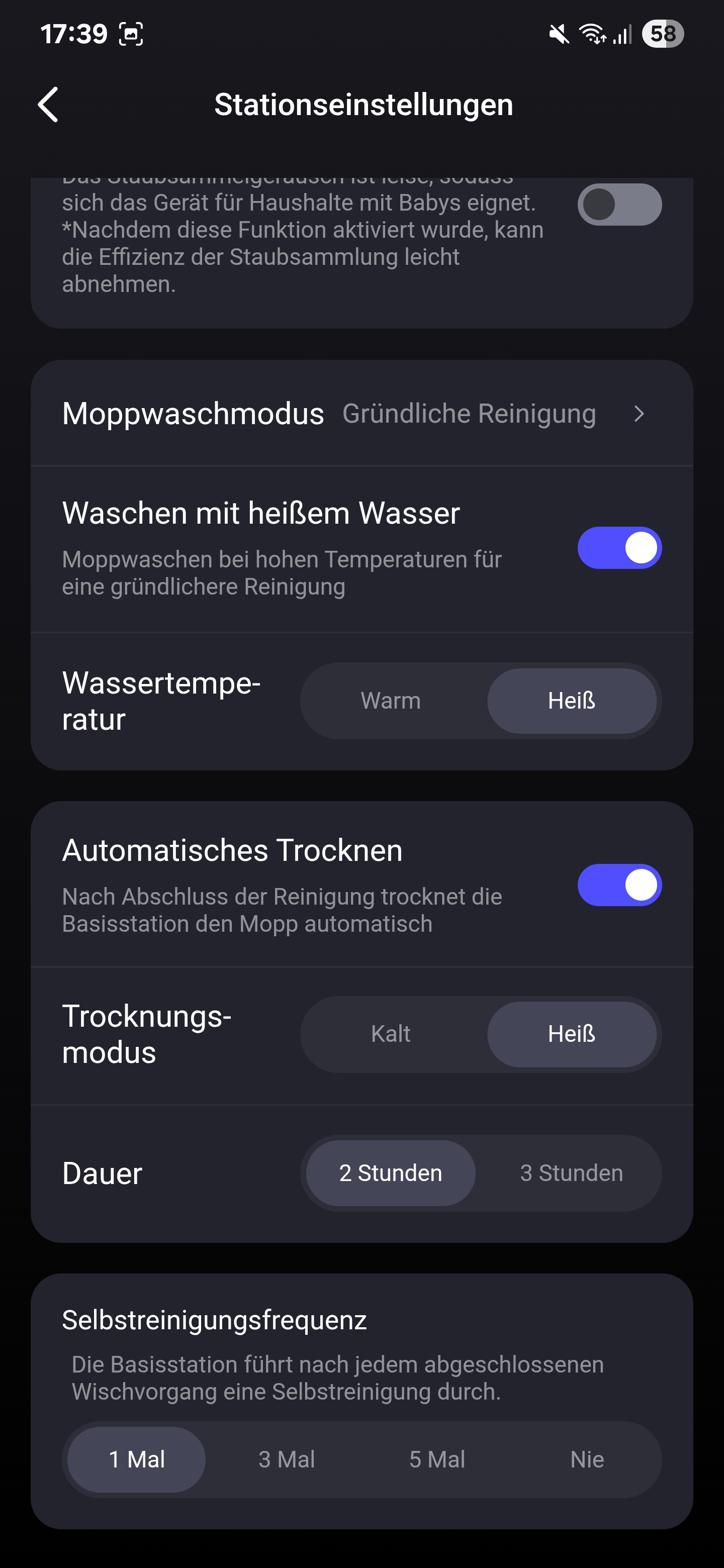Set Selbstreinigungsfrequenz to Nie

[588, 1459]
